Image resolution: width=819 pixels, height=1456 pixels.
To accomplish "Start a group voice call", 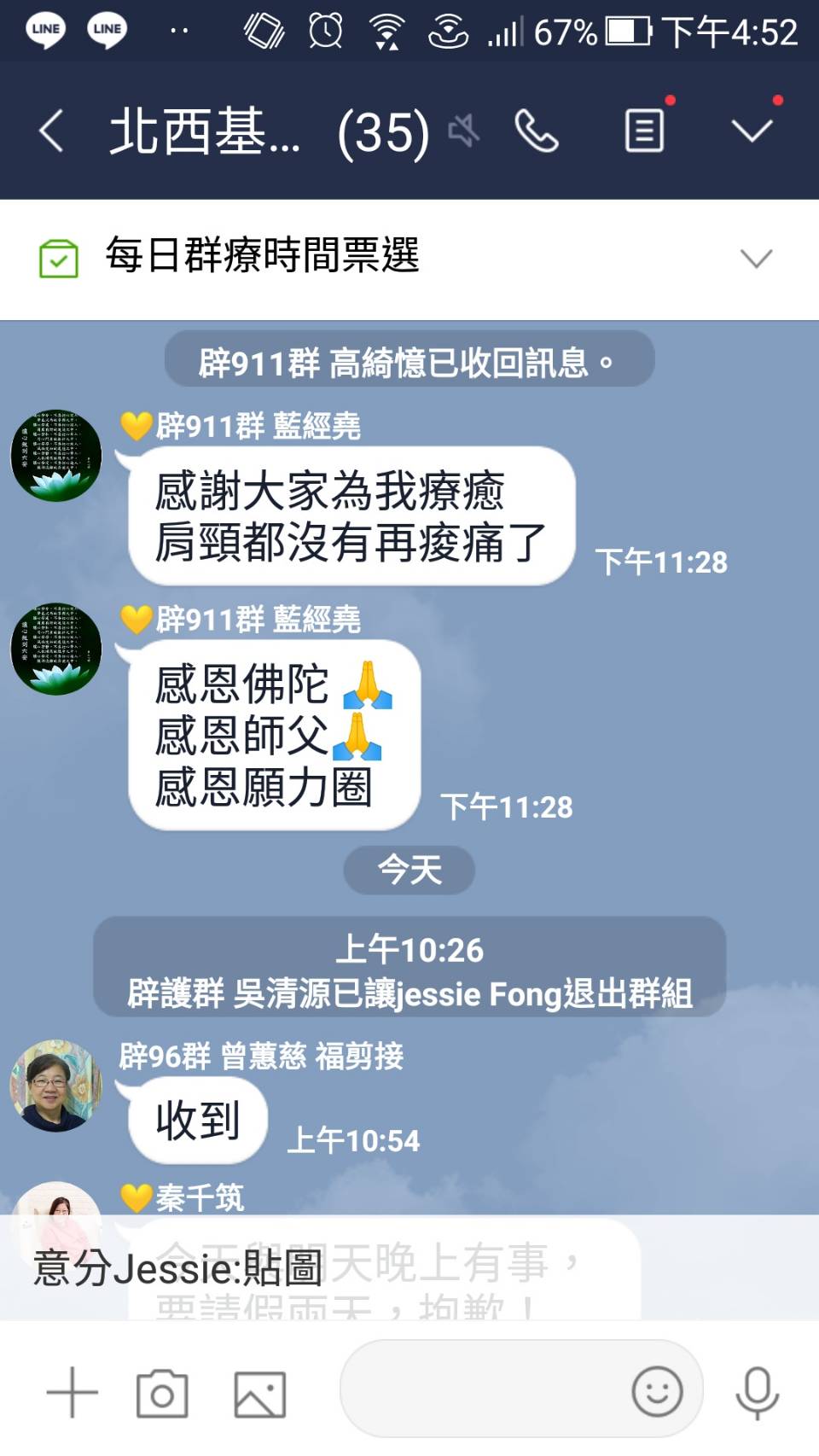I will (537, 131).
